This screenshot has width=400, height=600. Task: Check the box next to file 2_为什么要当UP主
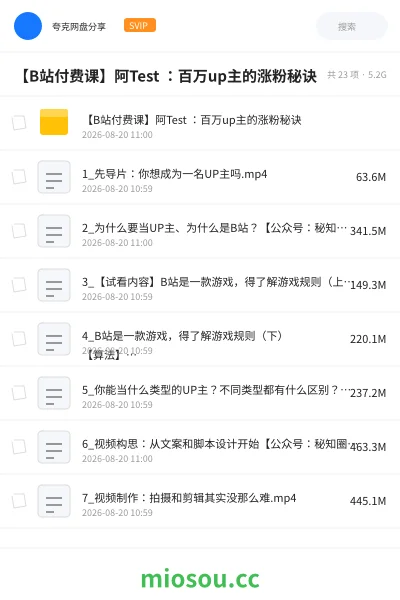pos(19,231)
